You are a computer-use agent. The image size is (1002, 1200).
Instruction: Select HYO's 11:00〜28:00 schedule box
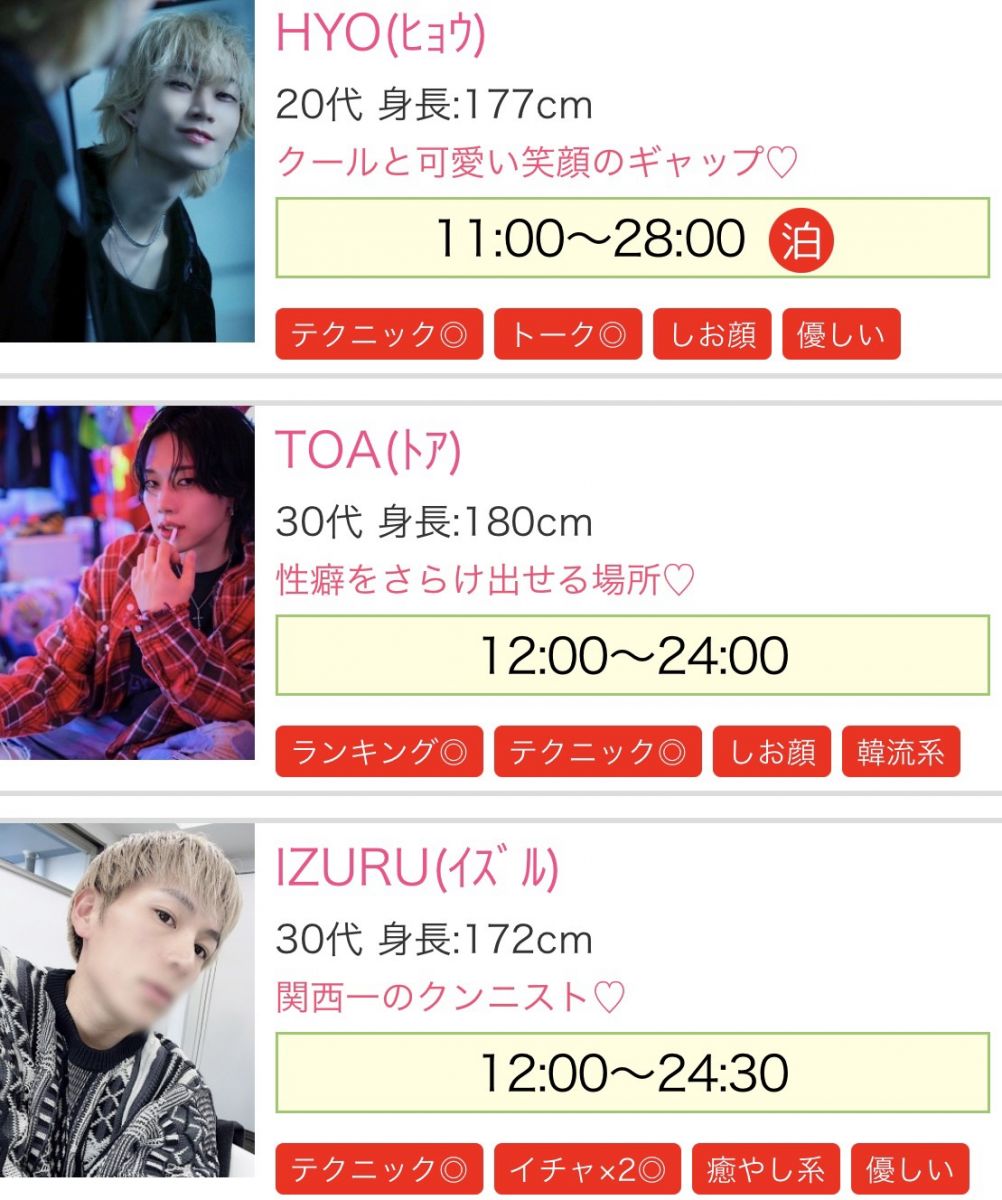click(632, 238)
